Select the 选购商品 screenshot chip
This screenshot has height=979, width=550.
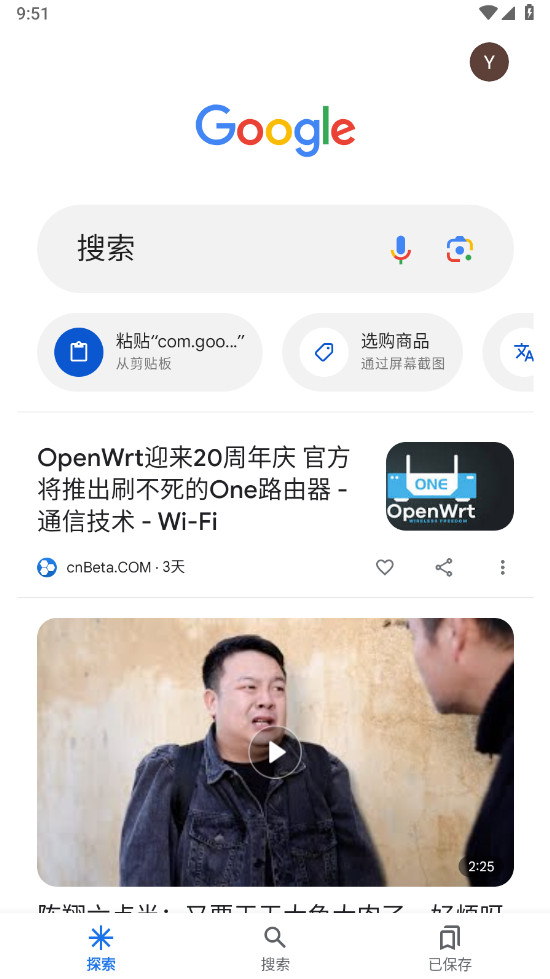[x=373, y=352]
